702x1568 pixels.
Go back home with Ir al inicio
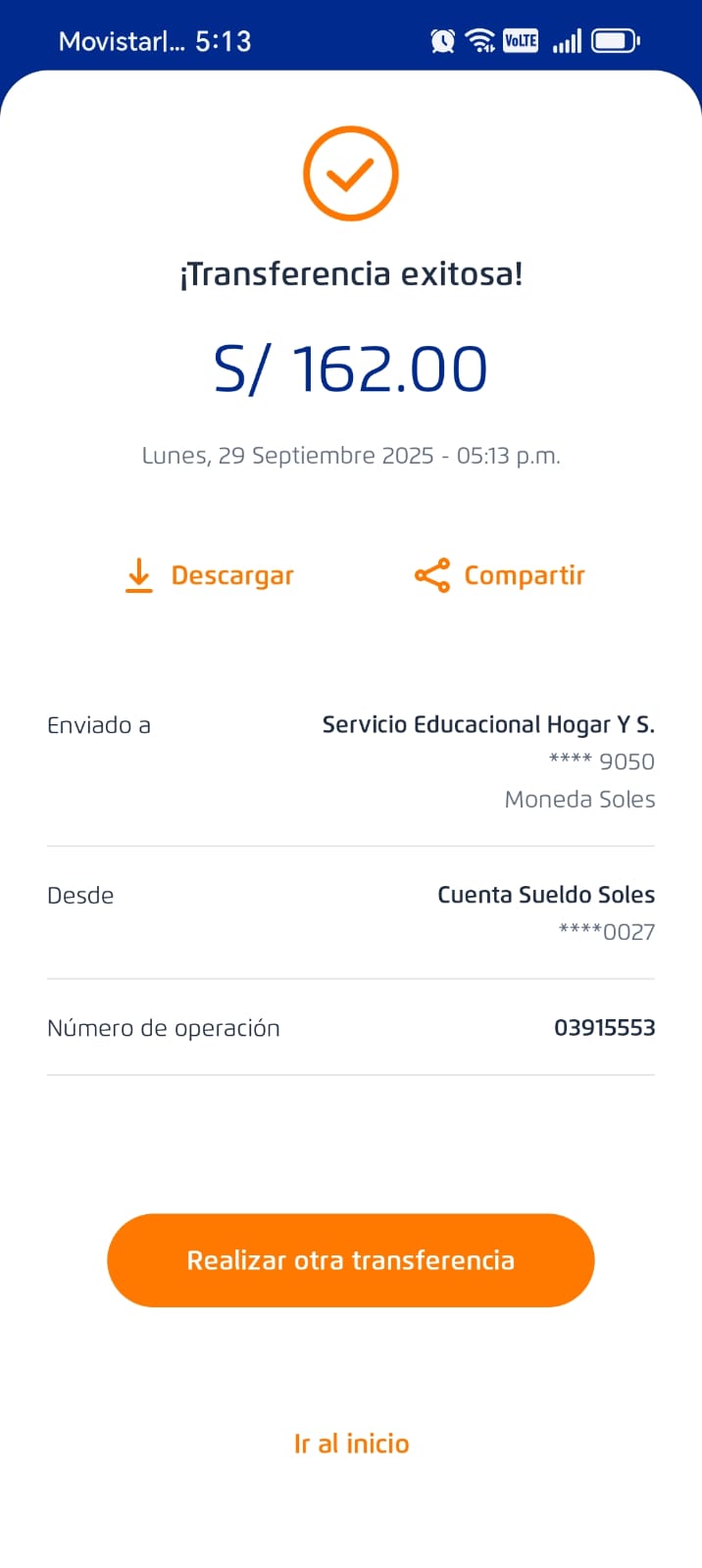click(351, 1444)
